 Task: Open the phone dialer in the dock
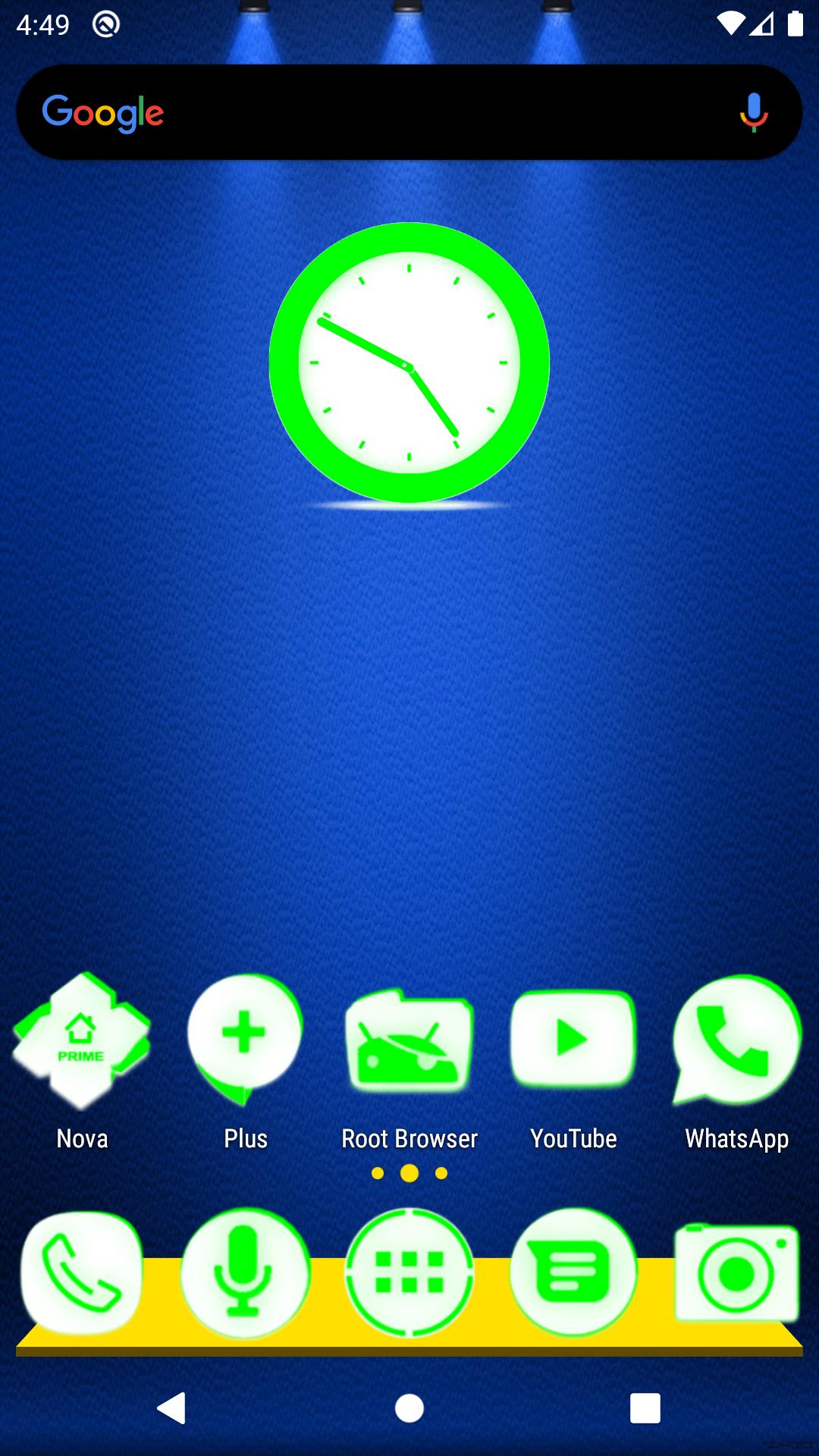coord(82,1272)
